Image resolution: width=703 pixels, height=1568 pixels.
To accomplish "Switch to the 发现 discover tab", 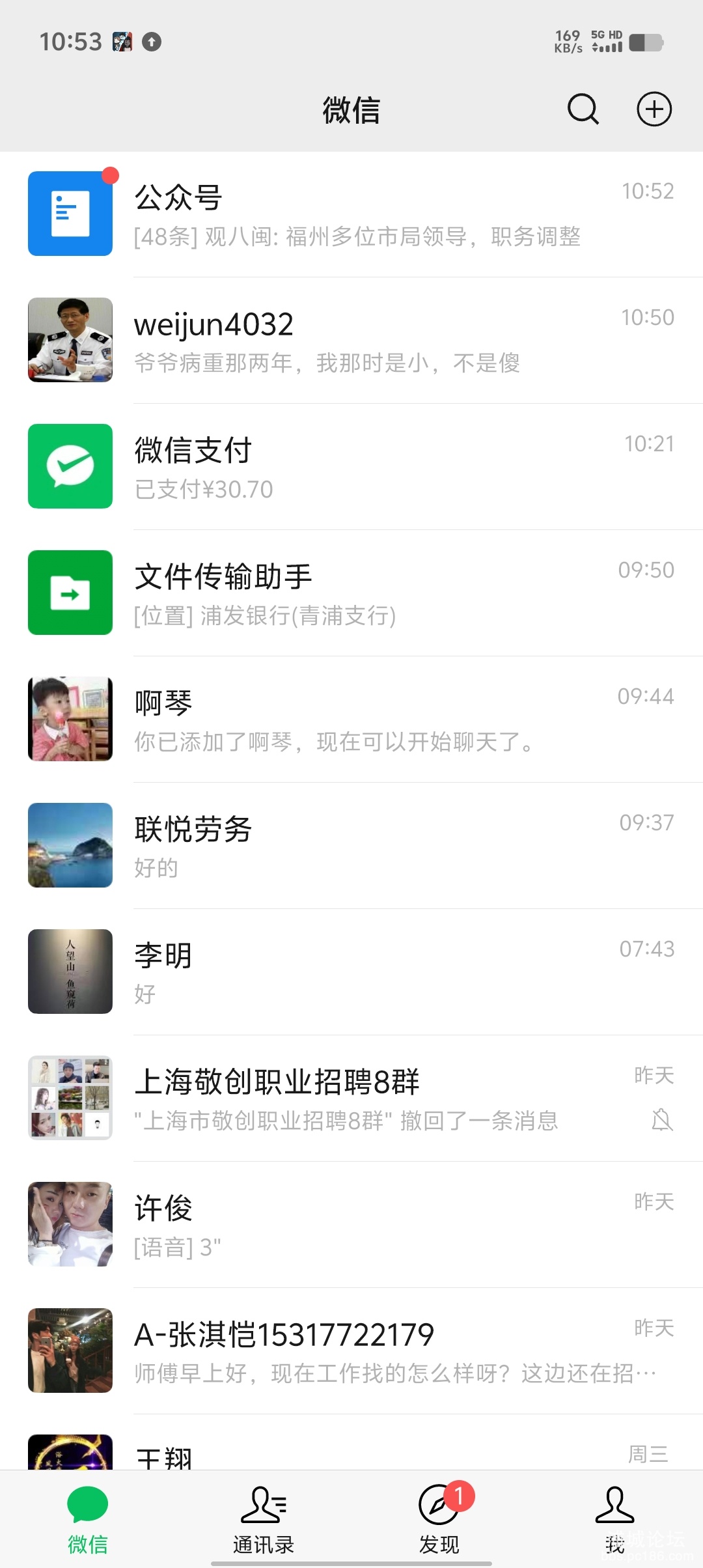I will [x=439, y=1519].
